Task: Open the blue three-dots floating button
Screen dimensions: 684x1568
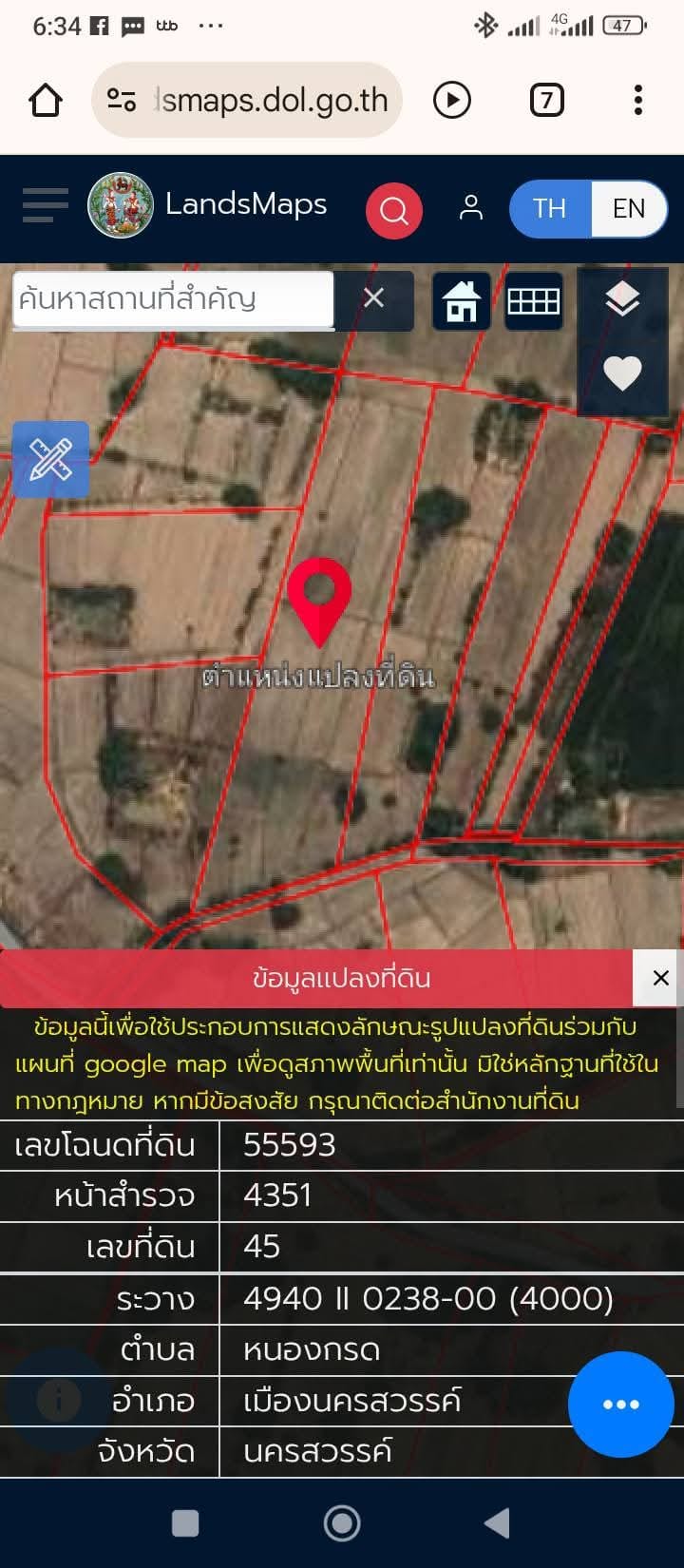Action: 621,1405
